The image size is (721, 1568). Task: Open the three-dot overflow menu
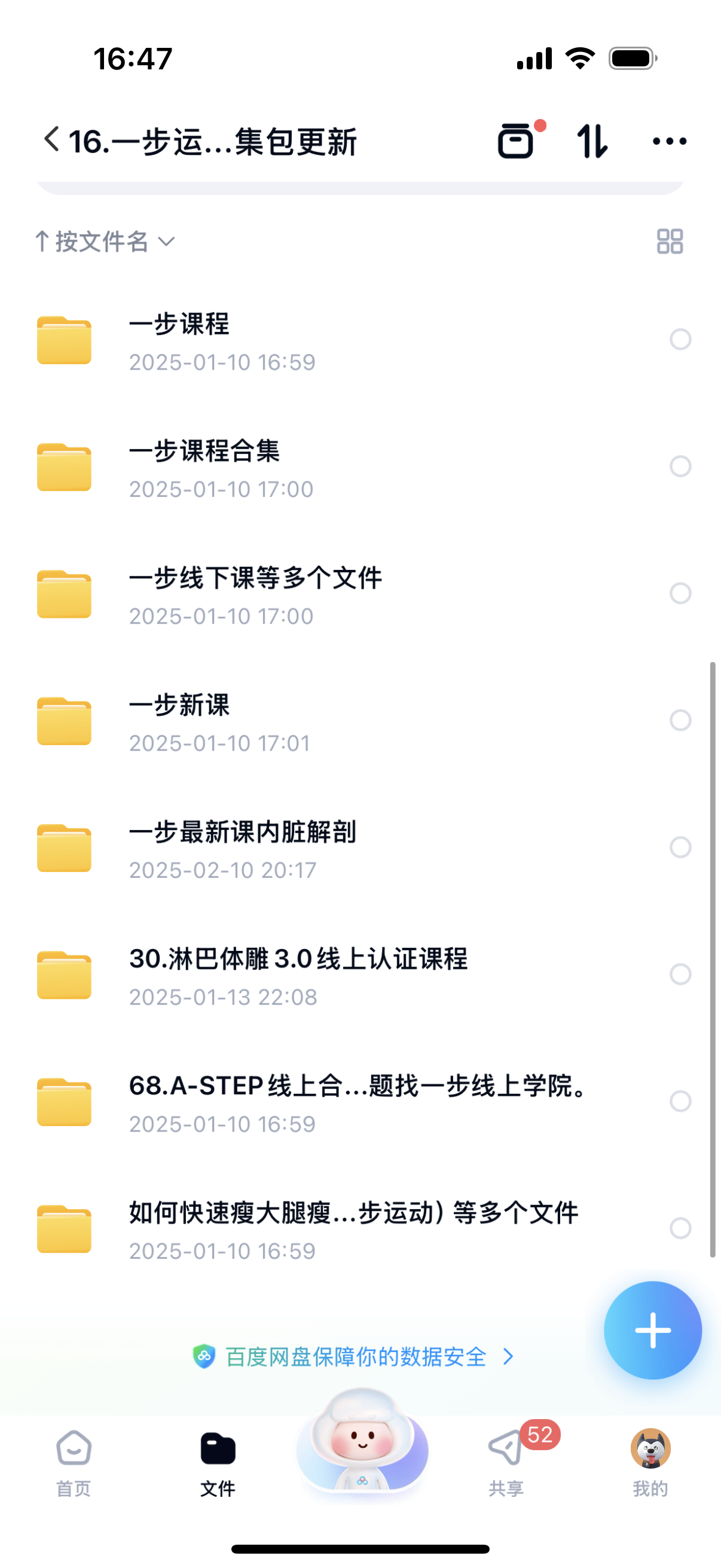click(x=668, y=141)
